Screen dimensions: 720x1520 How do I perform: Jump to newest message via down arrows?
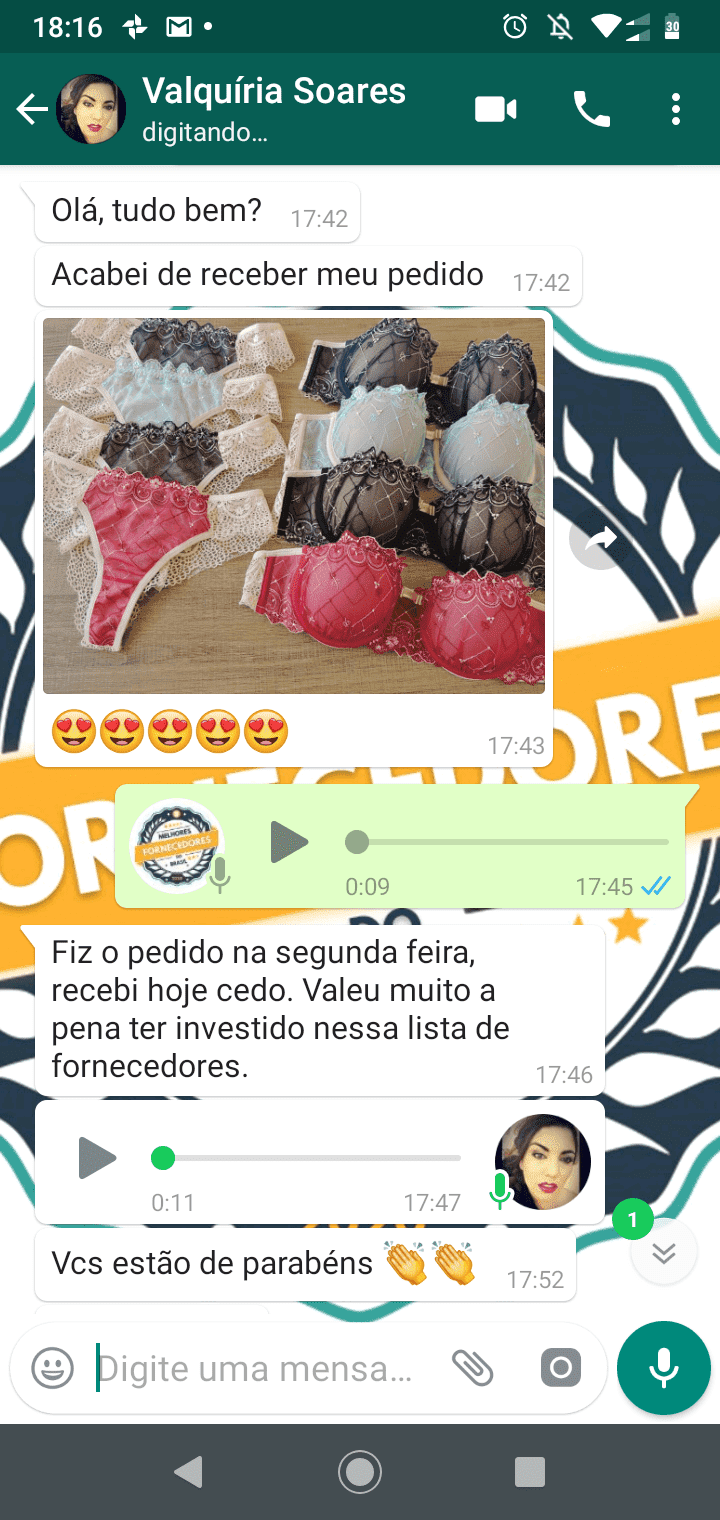tap(664, 1252)
